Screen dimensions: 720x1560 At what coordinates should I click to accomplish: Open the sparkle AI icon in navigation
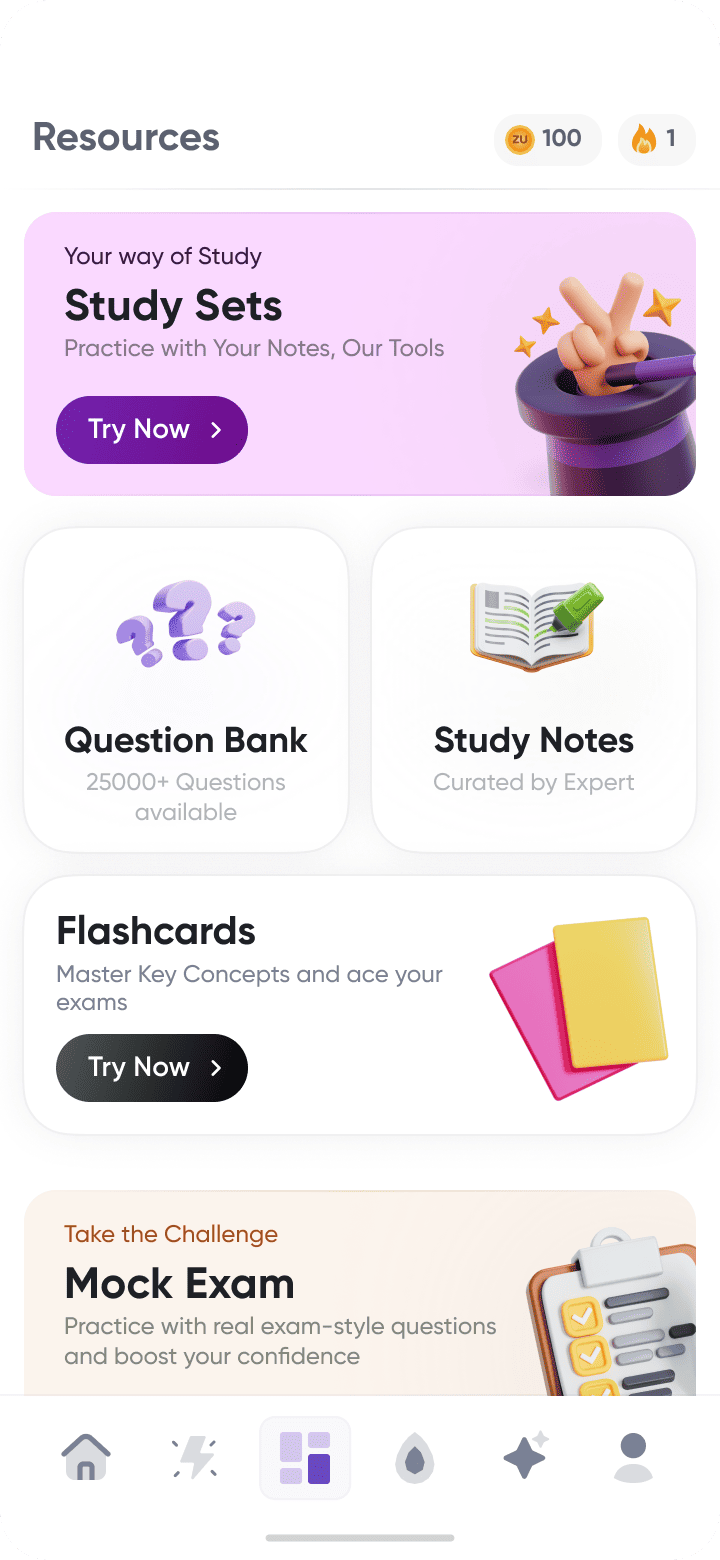(524, 1457)
